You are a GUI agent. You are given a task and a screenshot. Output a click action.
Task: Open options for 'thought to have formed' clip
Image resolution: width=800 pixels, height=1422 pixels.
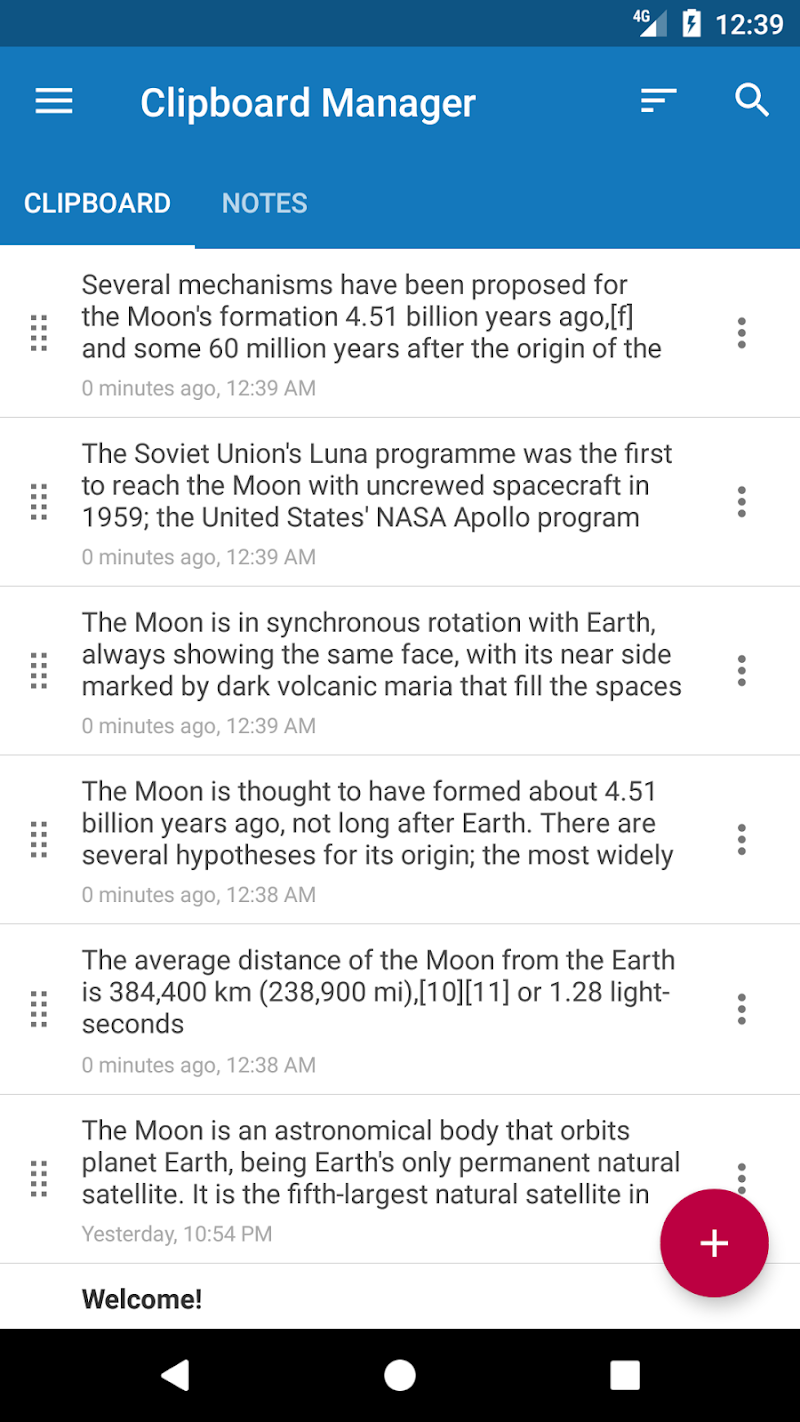[x=741, y=840]
